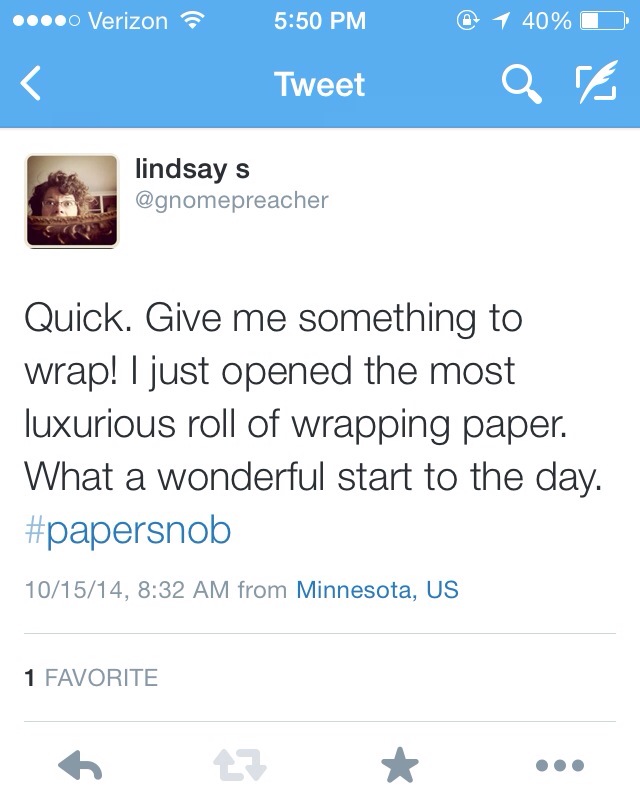Retweet lindsay's tweet
This screenshot has height=798, width=640.
coord(241,767)
